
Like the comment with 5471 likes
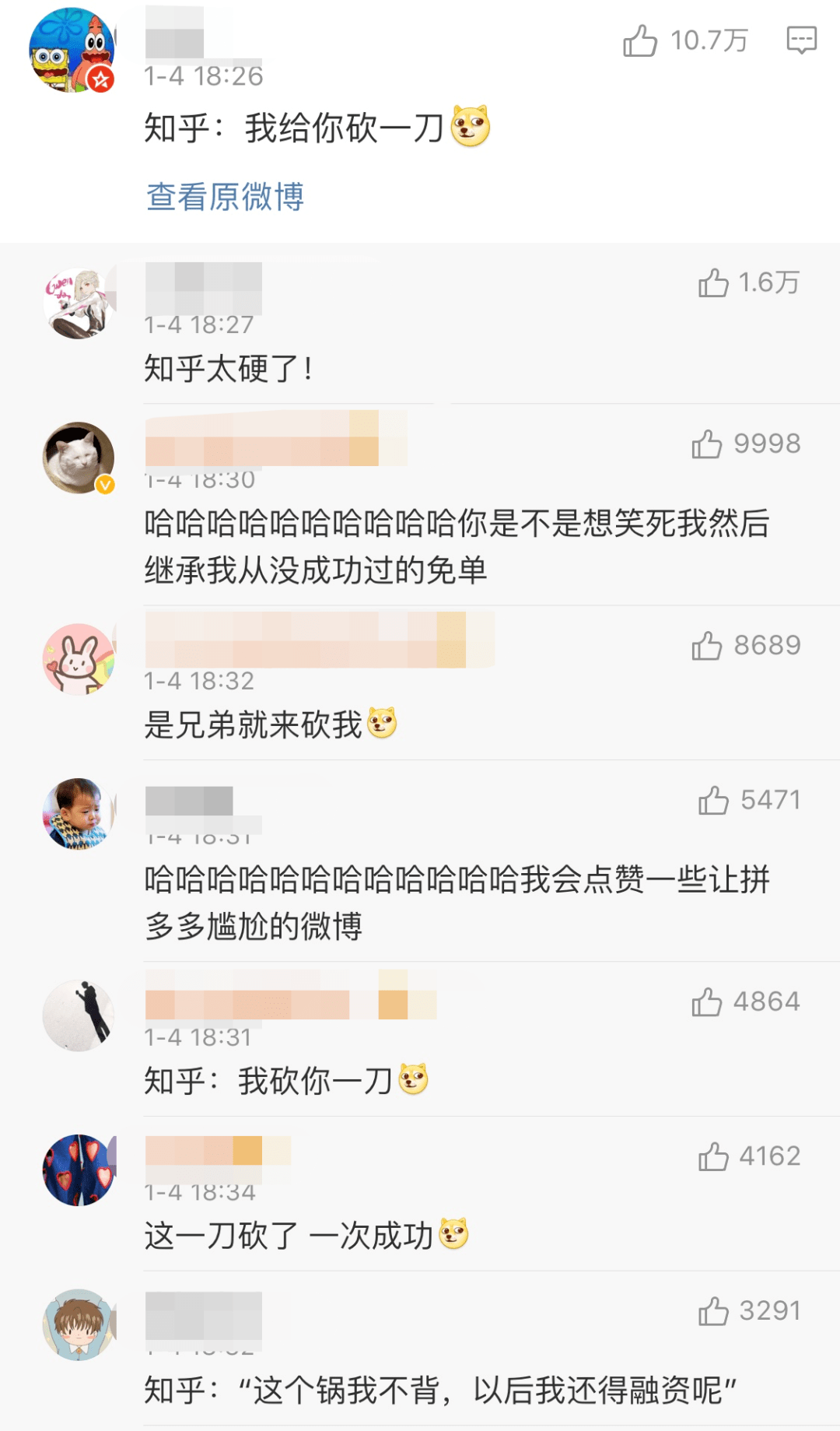(713, 800)
